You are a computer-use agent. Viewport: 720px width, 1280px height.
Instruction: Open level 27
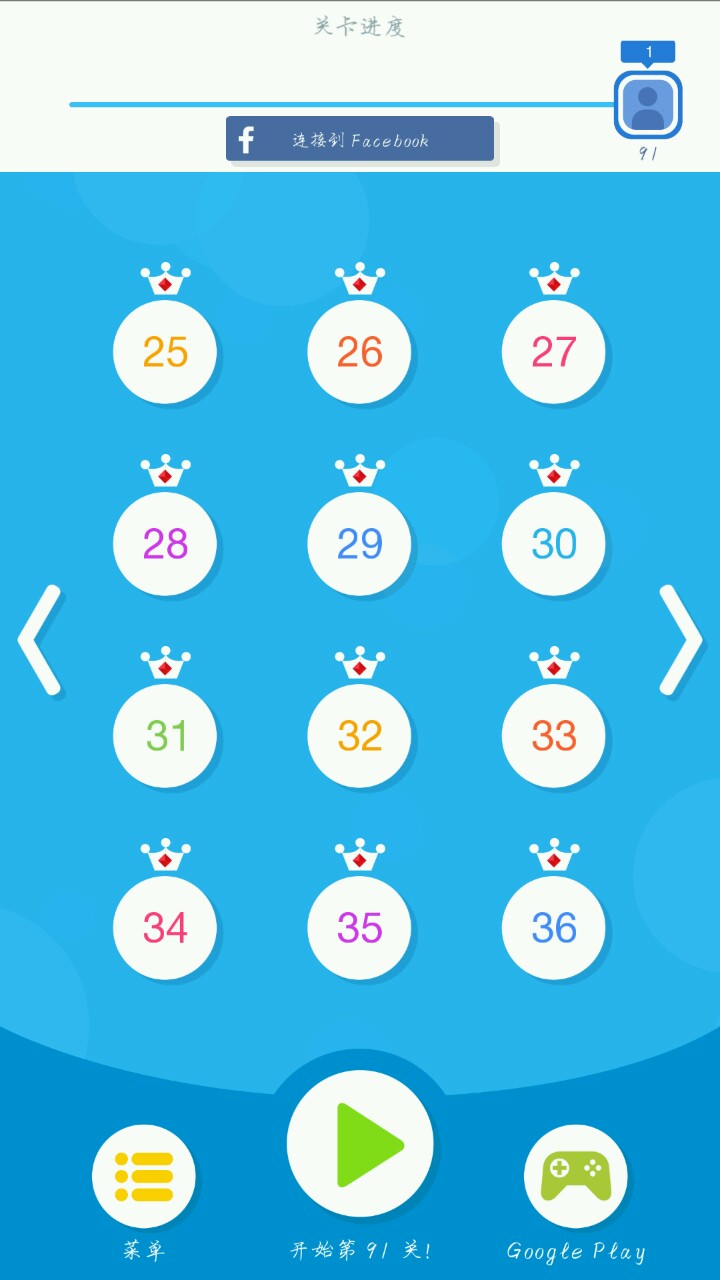(553, 352)
